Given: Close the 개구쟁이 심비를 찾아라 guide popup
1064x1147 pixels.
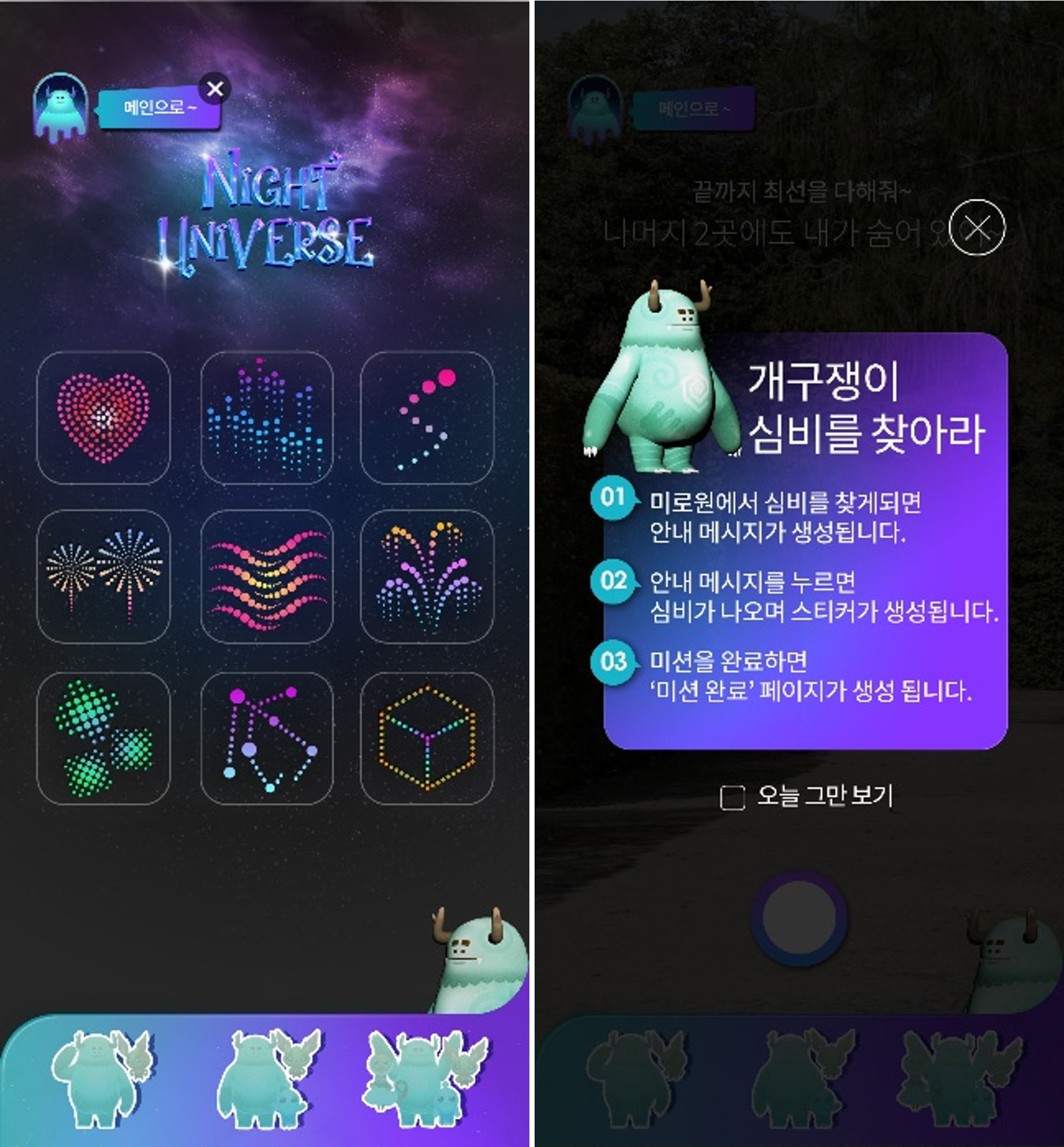Looking at the screenshot, I should 977,227.
